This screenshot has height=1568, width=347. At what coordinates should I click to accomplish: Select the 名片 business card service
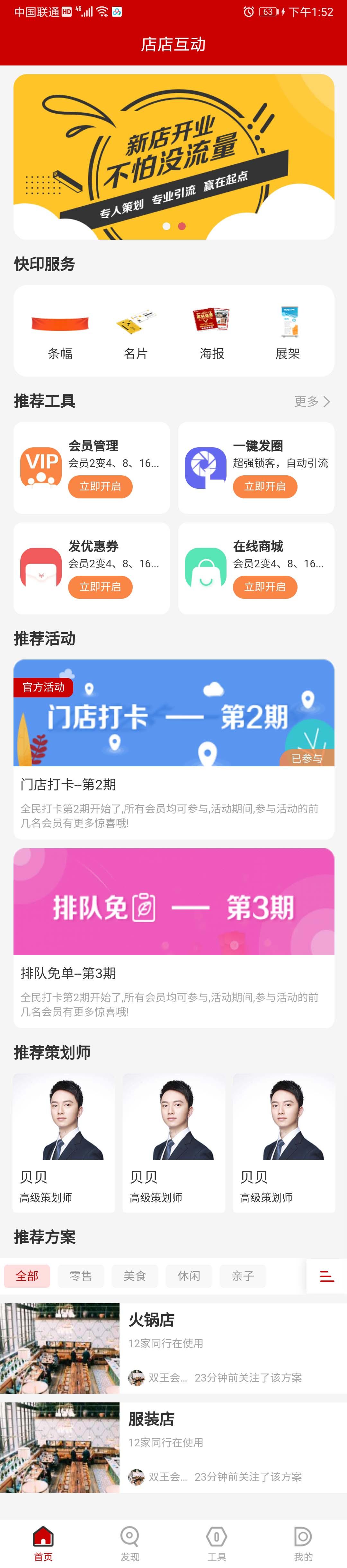coord(135,332)
